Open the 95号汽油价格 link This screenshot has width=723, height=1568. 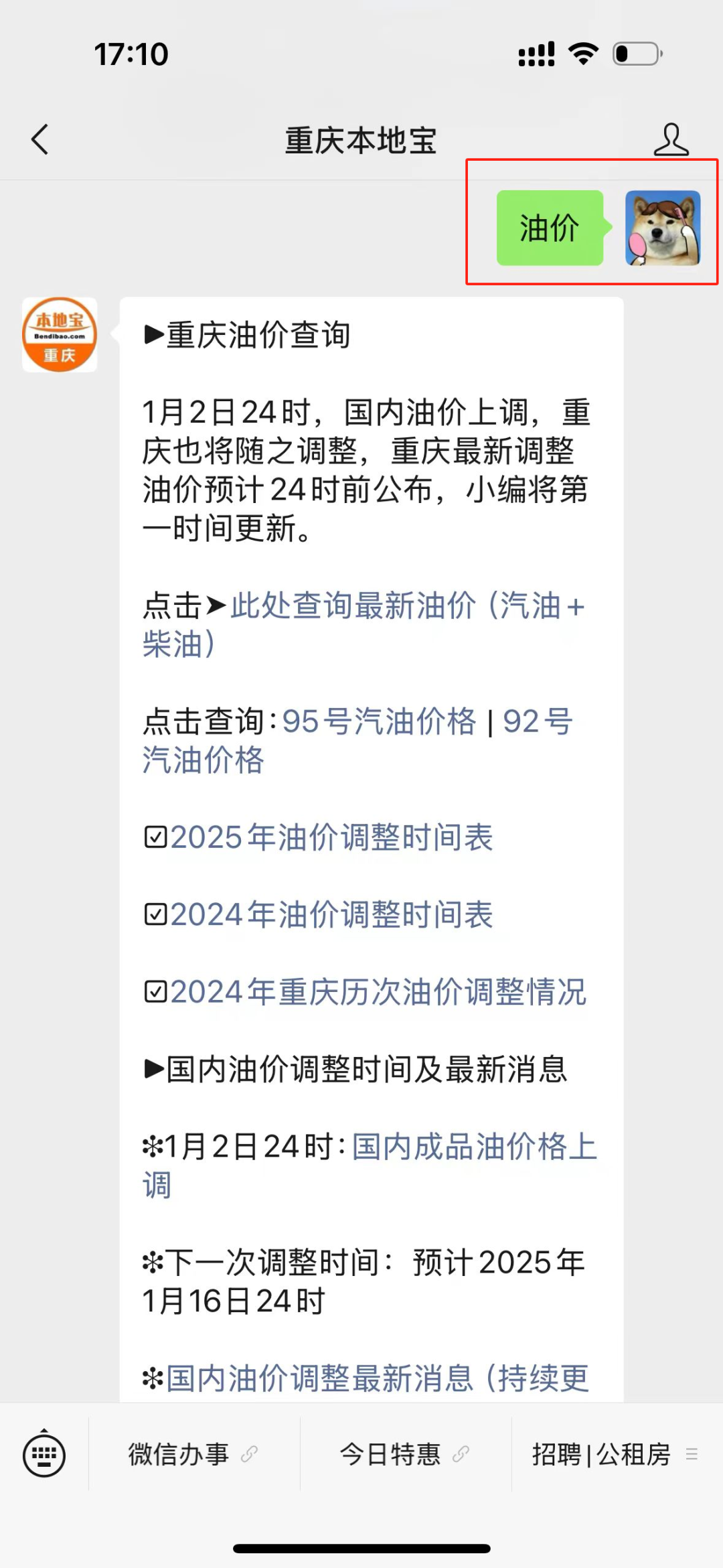point(379,721)
